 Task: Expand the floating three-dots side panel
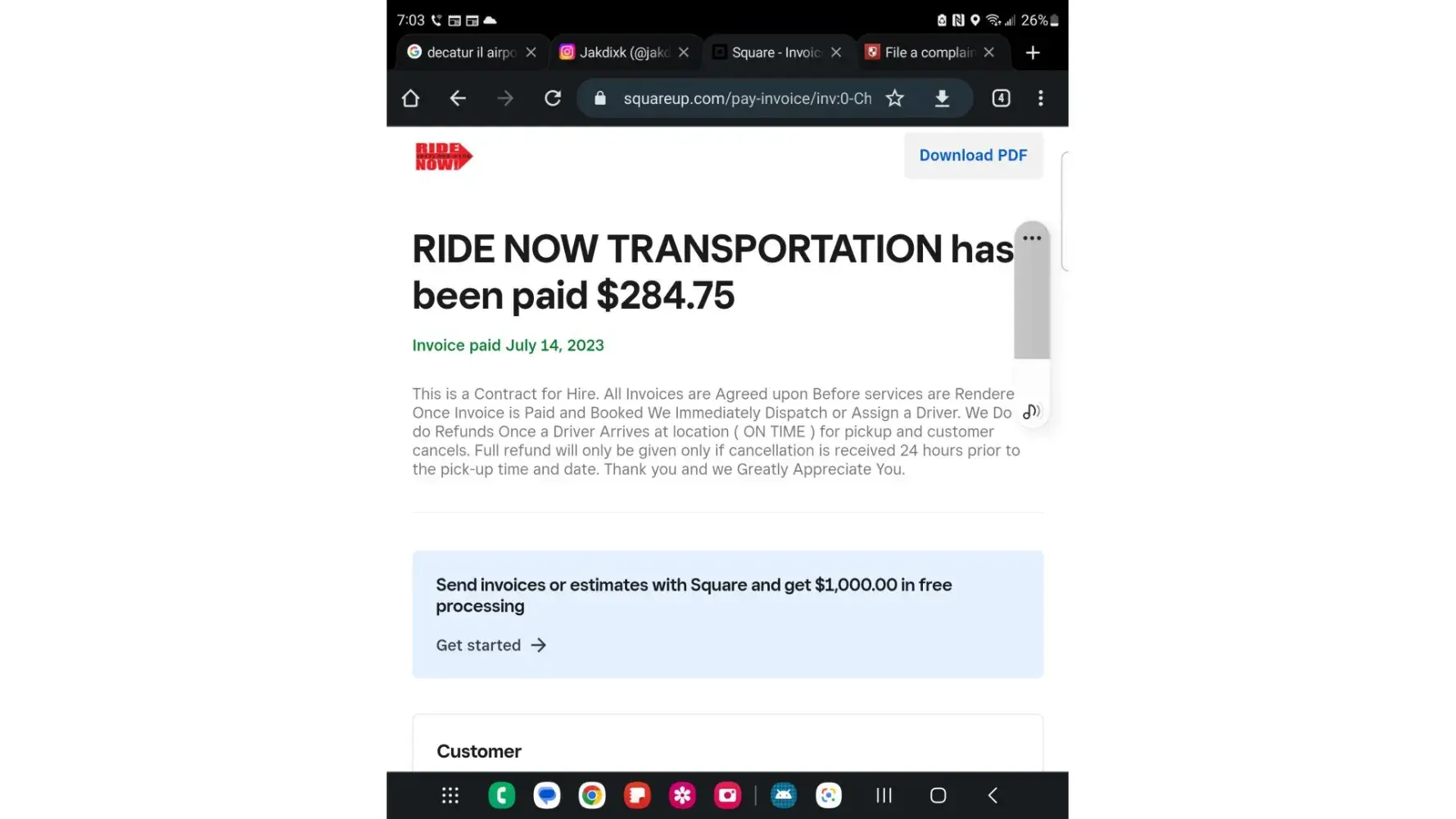(x=1032, y=238)
